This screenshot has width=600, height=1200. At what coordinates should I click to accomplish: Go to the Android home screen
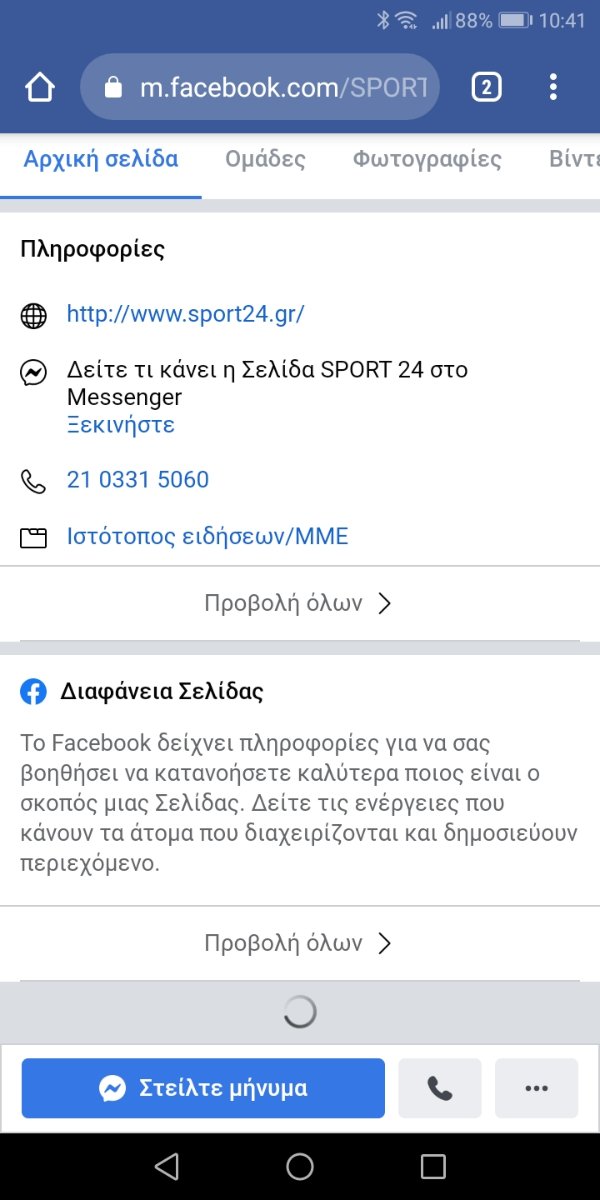(300, 1166)
